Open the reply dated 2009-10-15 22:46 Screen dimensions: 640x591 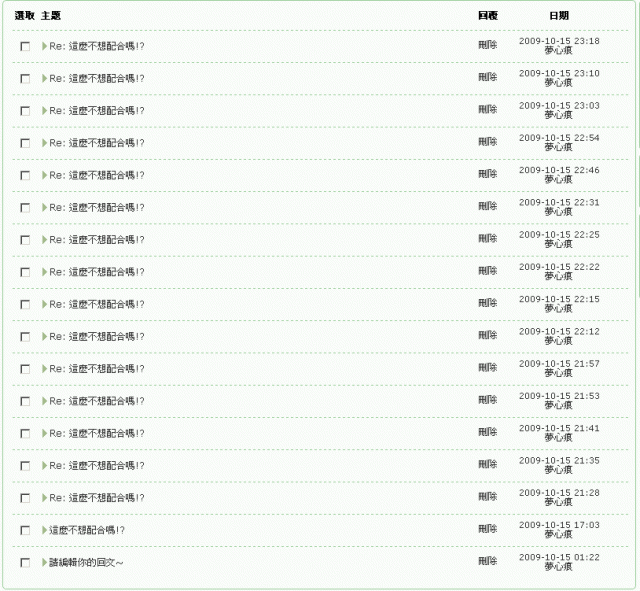tap(97, 175)
